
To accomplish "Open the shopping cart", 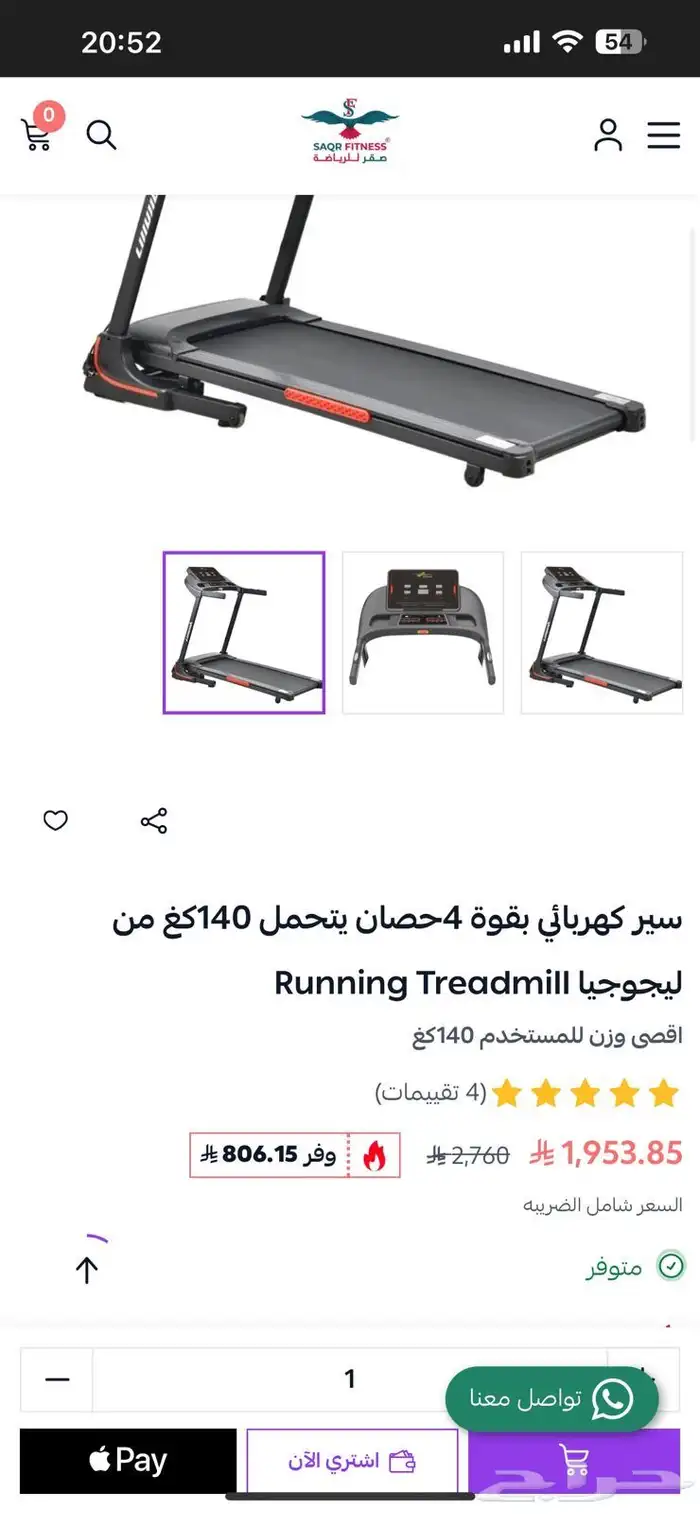I will [x=38, y=133].
